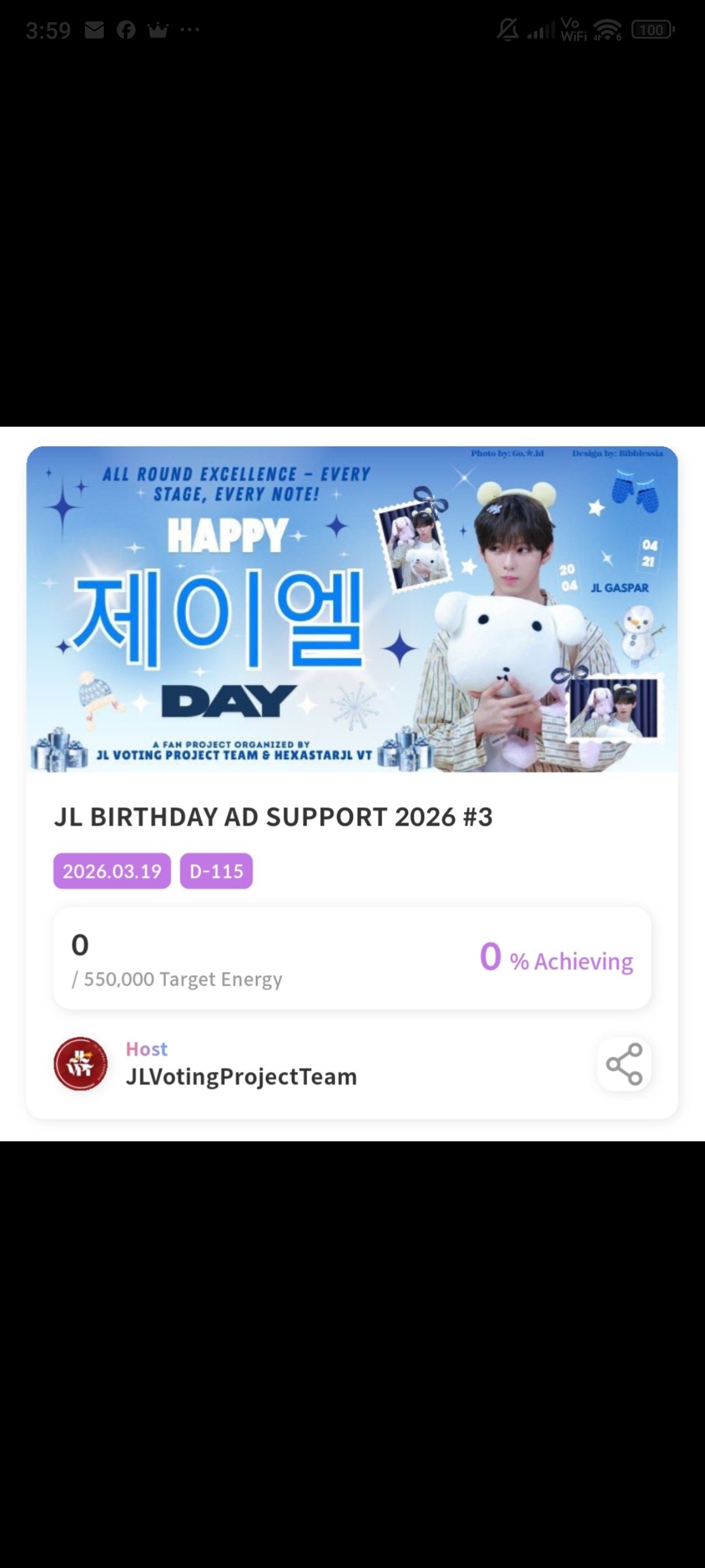Tap the share icon next to the host
Image resolution: width=705 pixels, height=1568 pixels.
(624, 1063)
